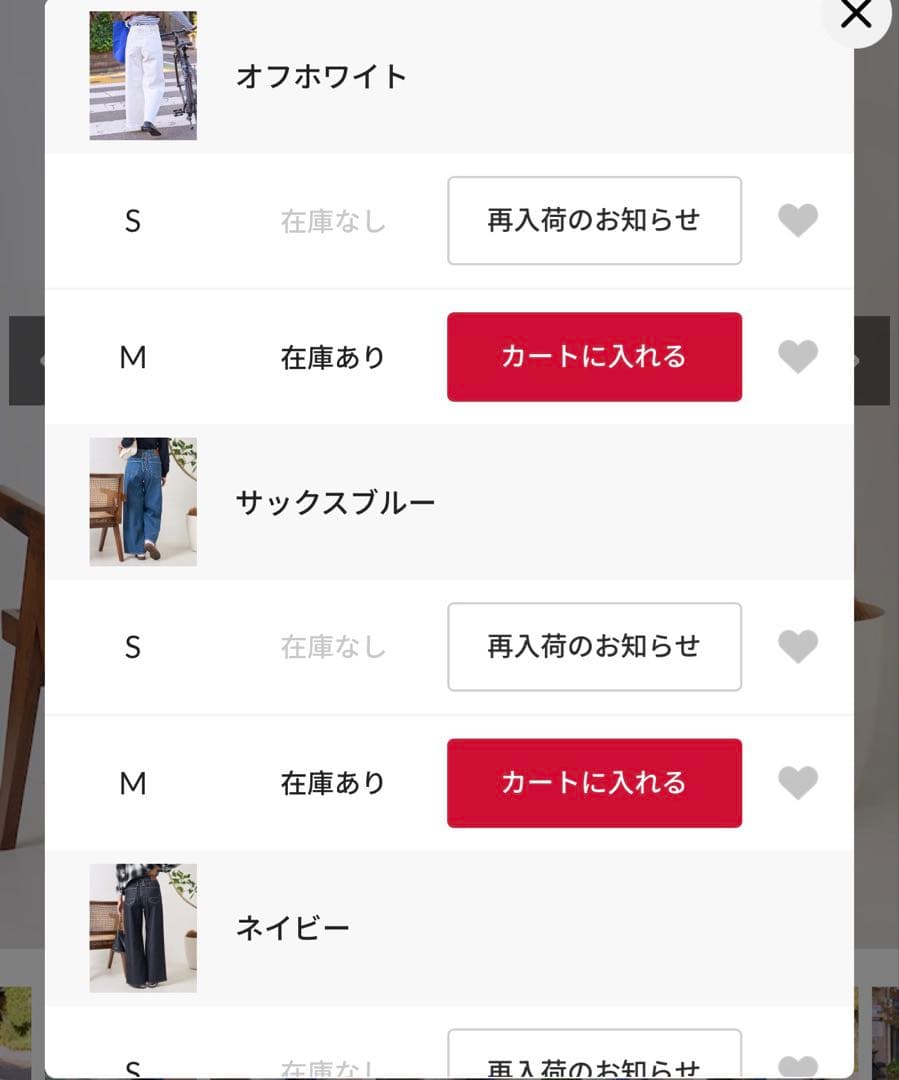Favorite サックスブルー size S with heart
Screen dimensions: 899x1080
tap(798, 647)
